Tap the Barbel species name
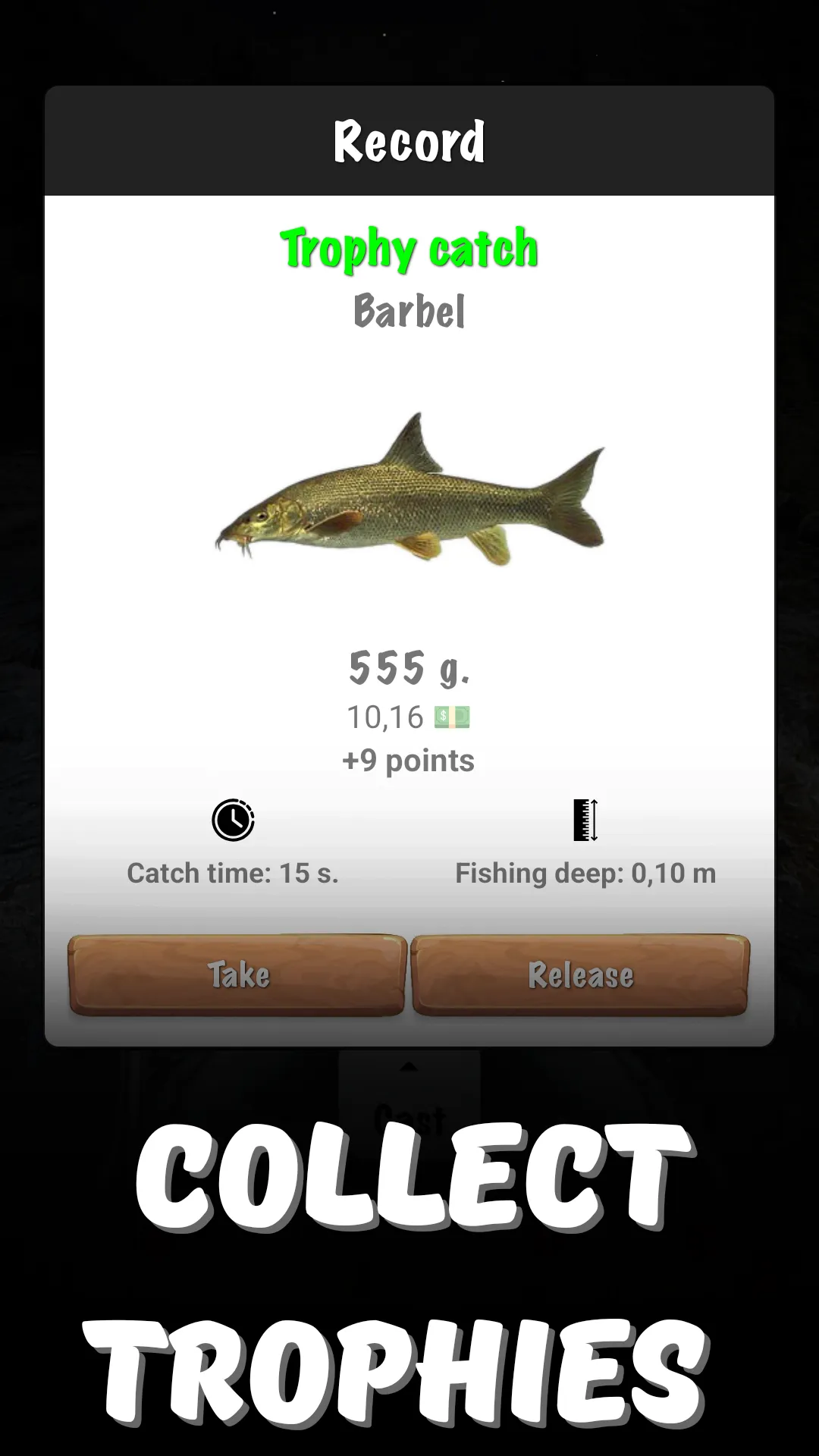The image size is (819, 1456). pos(409,309)
